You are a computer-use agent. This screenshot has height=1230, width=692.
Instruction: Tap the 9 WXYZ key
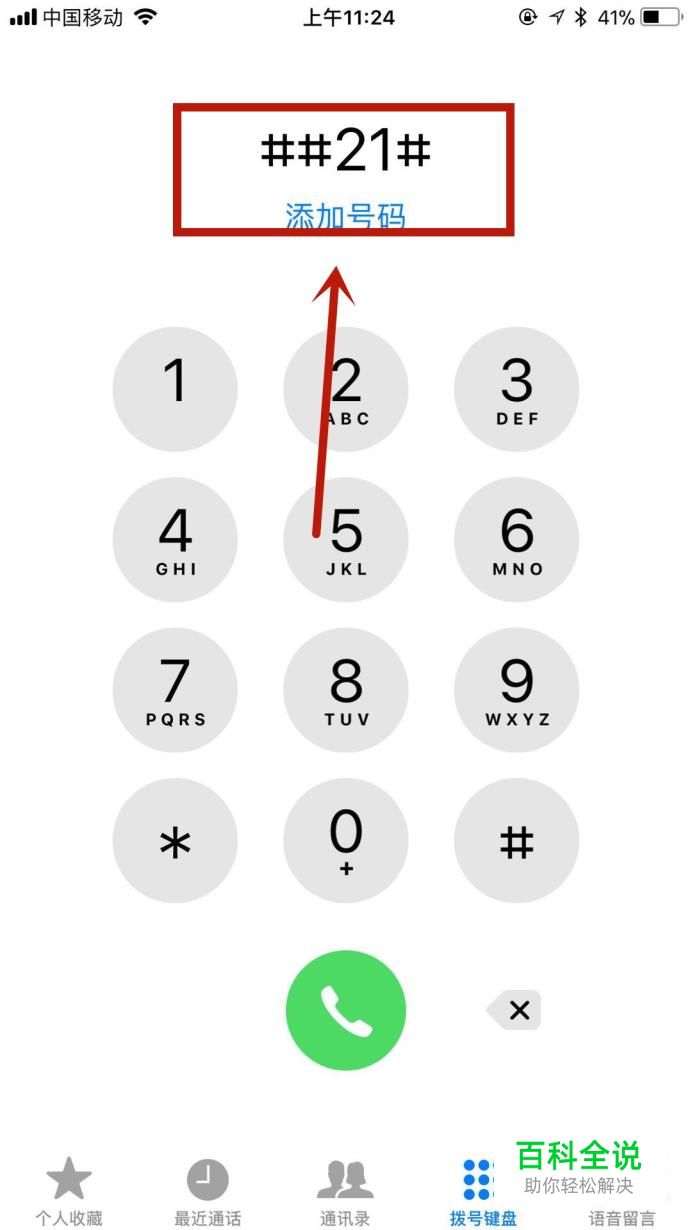click(x=517, y=690)
